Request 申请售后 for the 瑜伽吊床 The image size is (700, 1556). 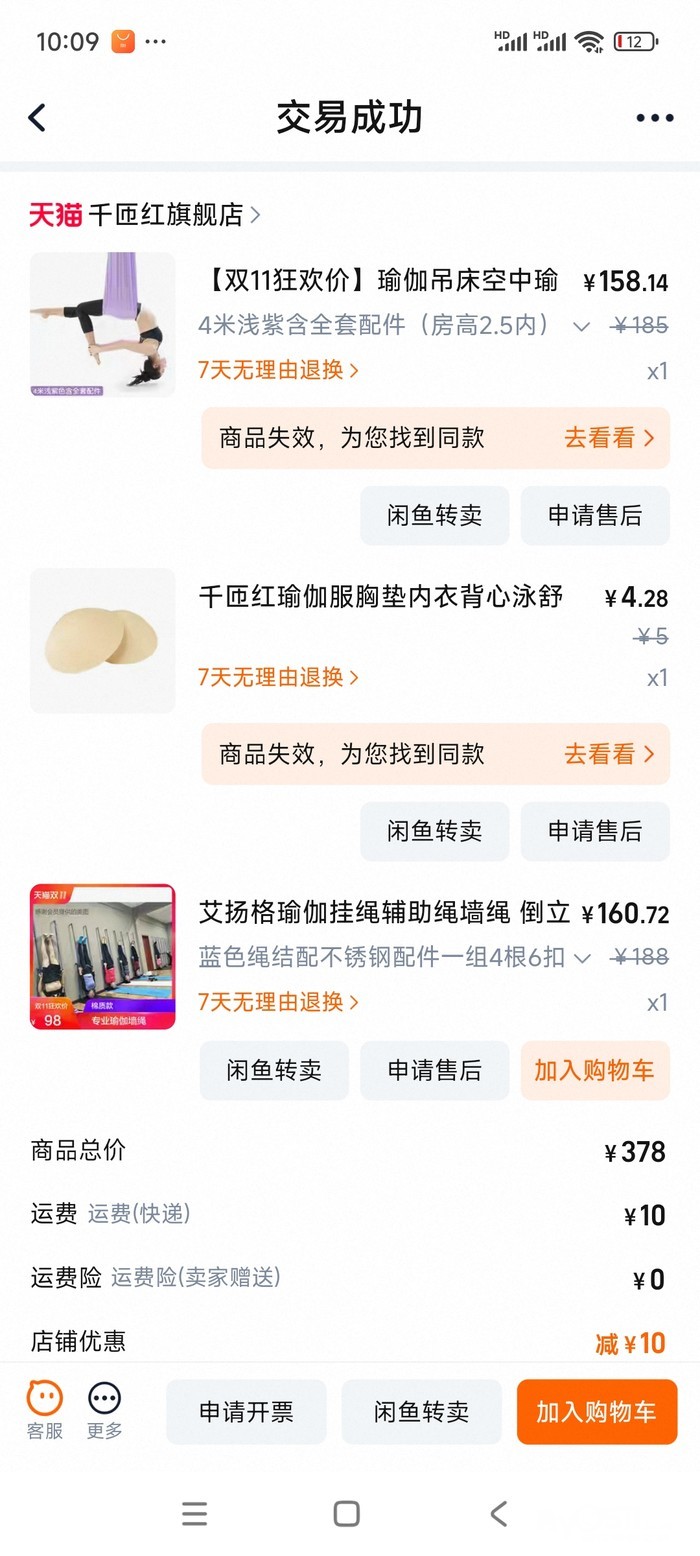pyautogui.click(x=595, y=516)
